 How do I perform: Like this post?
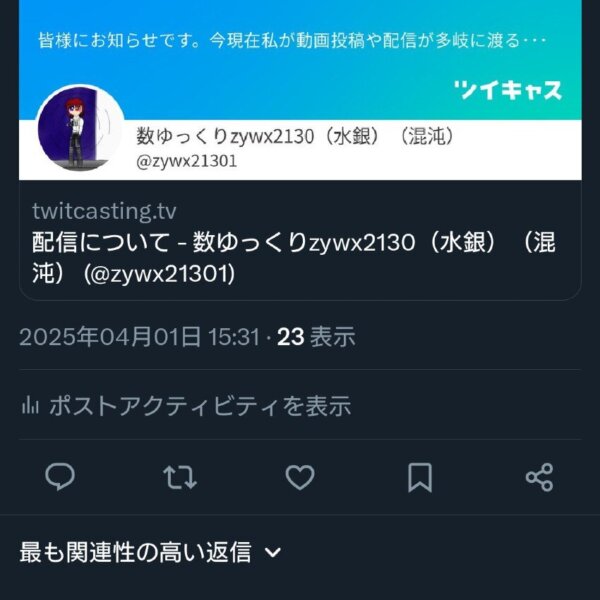click(300, 477)
